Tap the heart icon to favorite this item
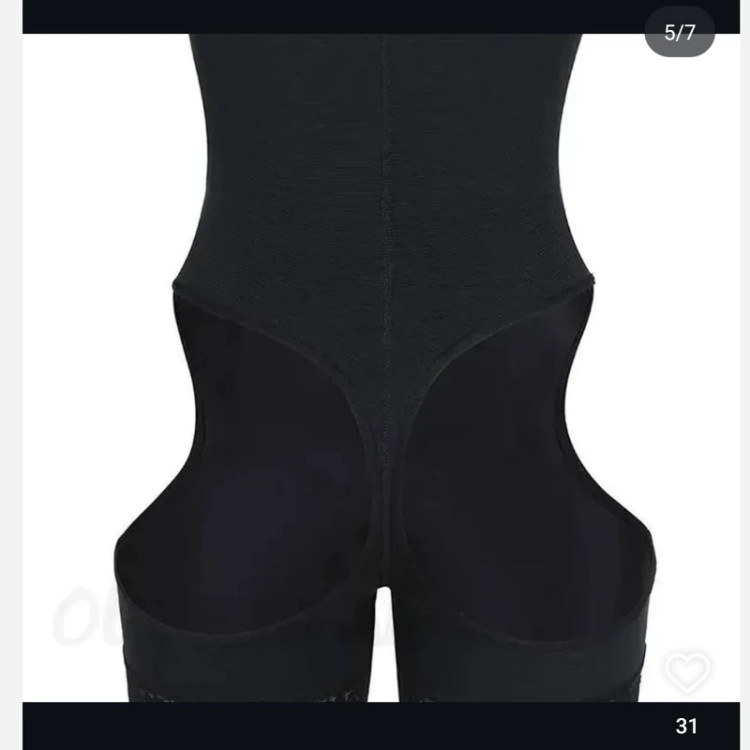The image size is (750, 750). [x=687, y=671]
